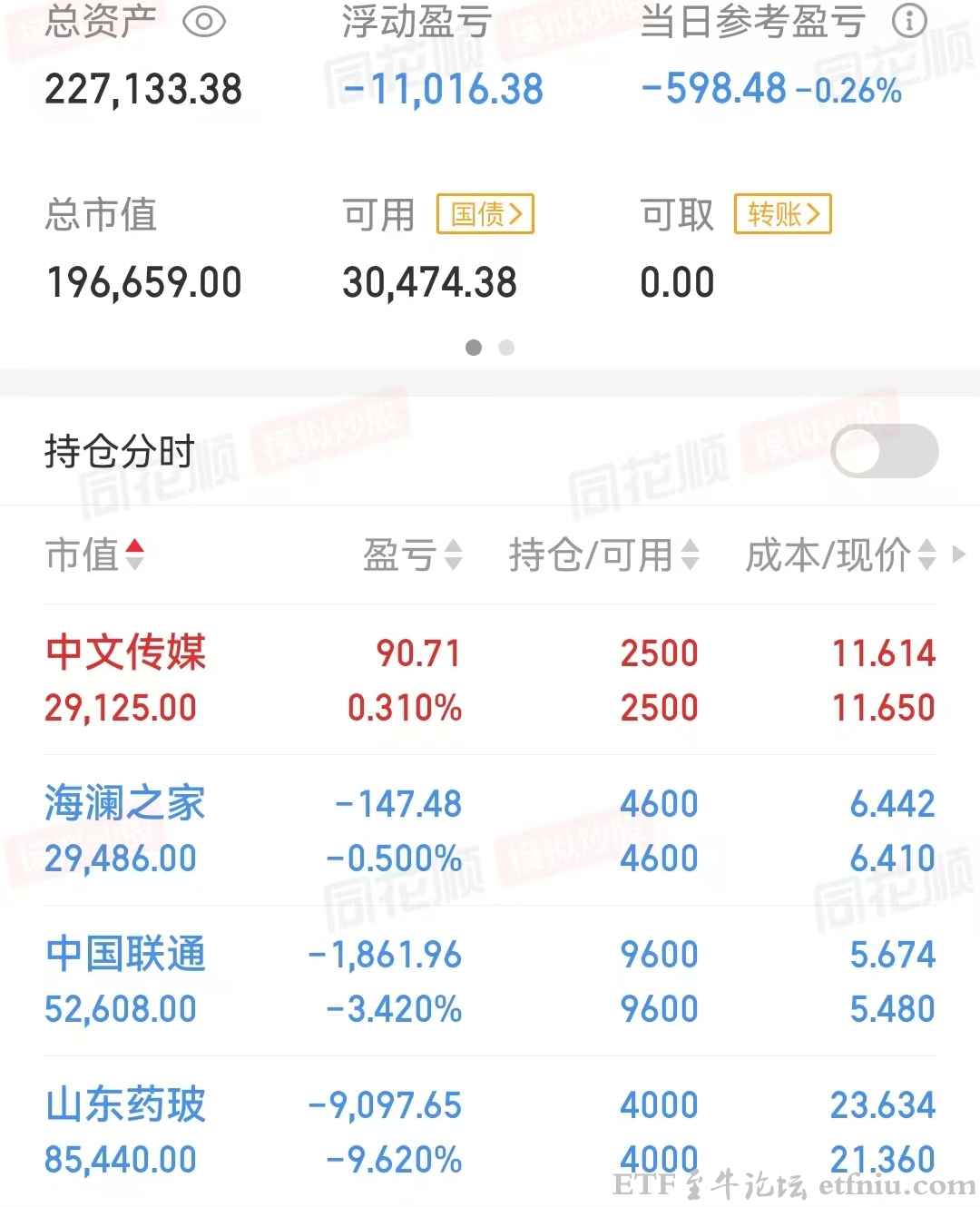The width and height of the screenshot is (980, 1207).
Task: Collapse the 成本/现价 sort selector
Action: point(926,555)
